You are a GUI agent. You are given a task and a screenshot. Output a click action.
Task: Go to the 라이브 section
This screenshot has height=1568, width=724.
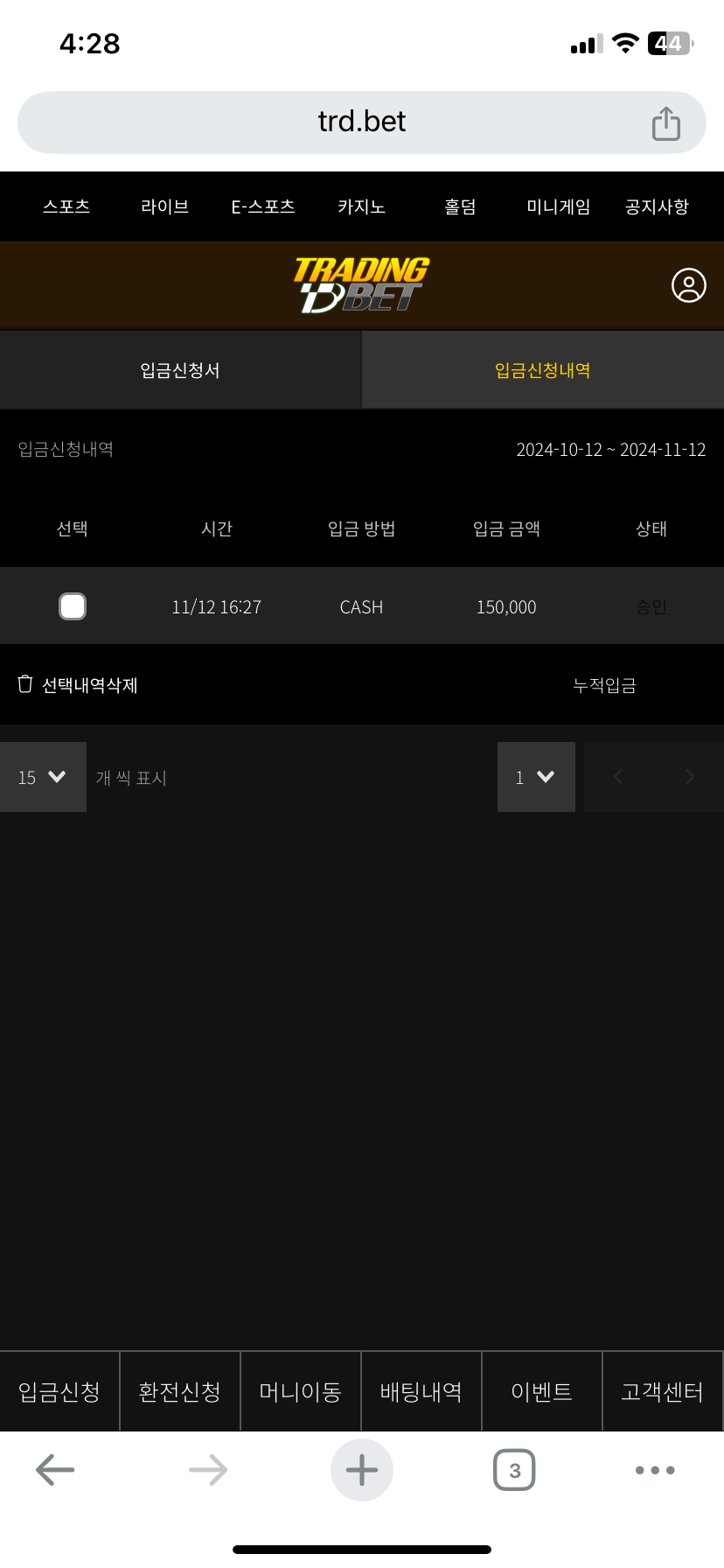(164, 206)
